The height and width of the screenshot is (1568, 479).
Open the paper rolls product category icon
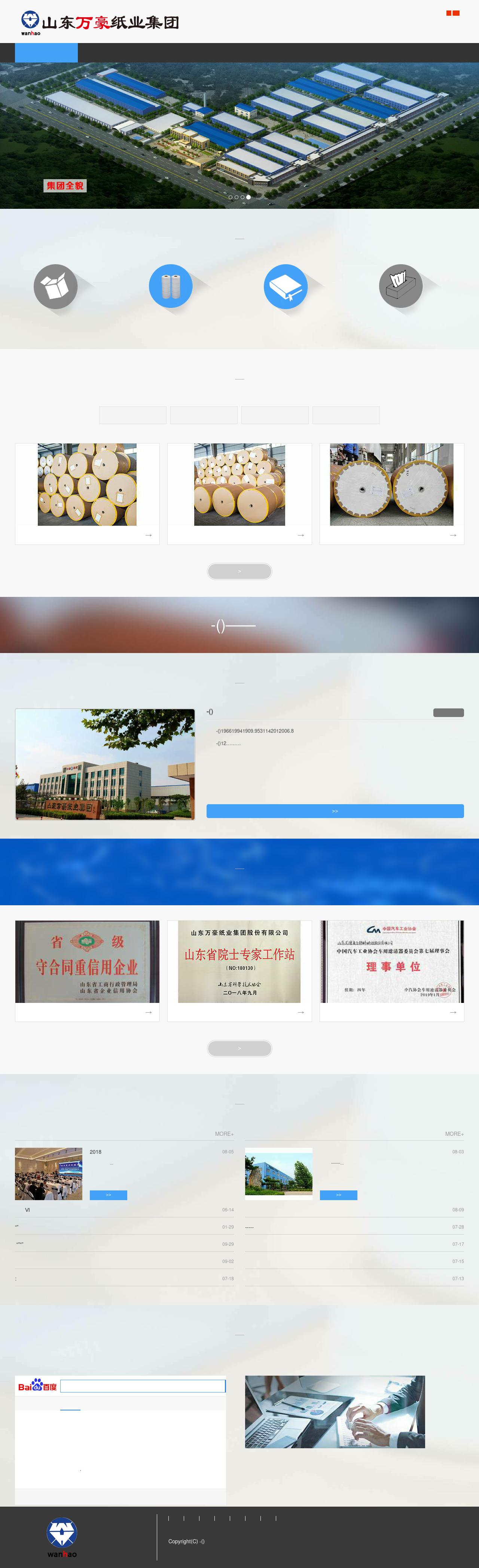pyautogui.click(x=170, y=286)
